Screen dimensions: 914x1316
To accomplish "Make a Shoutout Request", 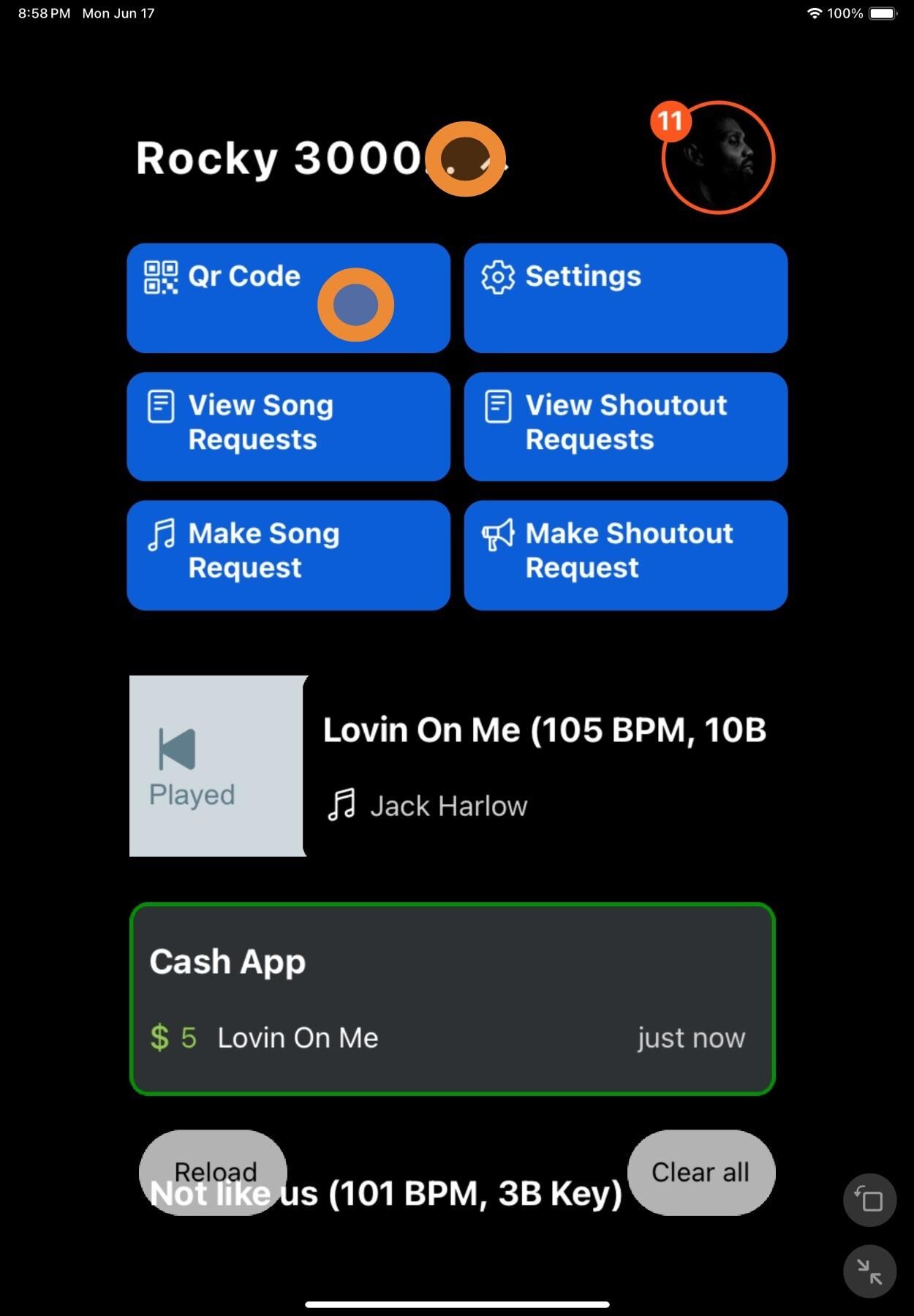I will (x=625, y=555).
